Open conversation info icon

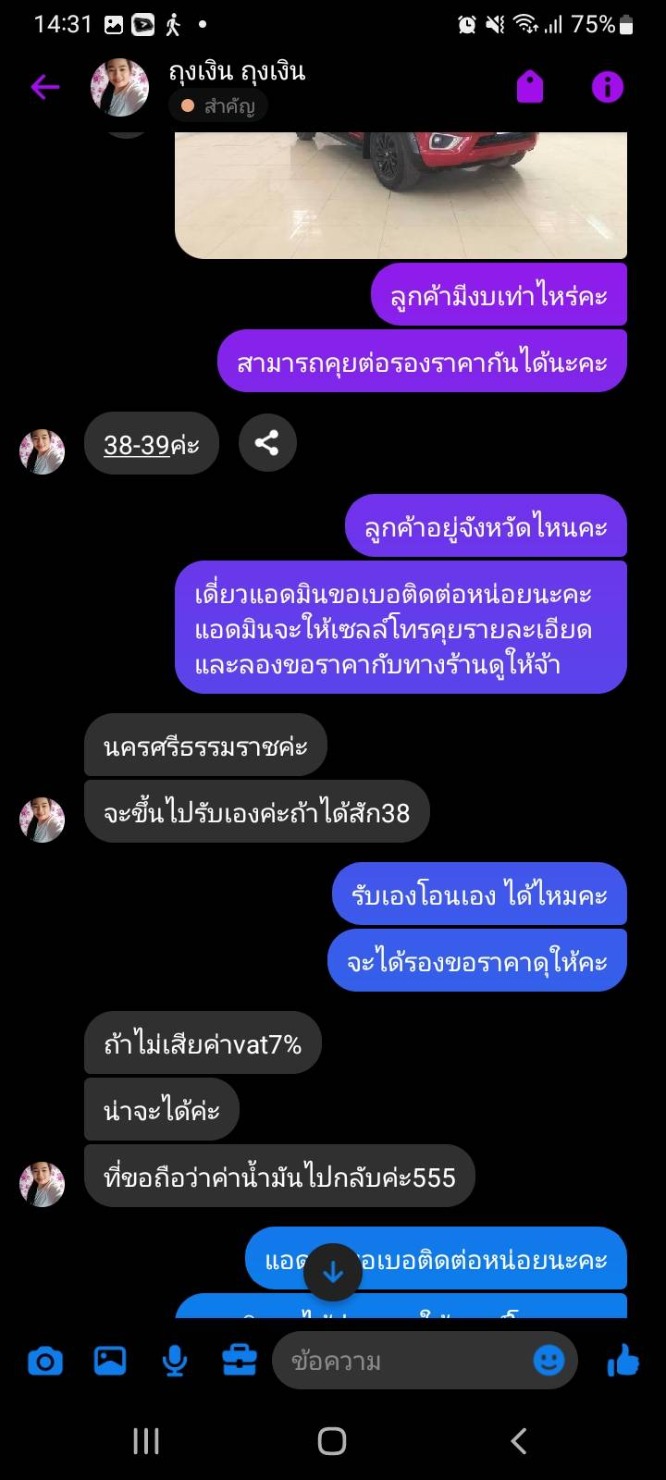pos(607,88)
